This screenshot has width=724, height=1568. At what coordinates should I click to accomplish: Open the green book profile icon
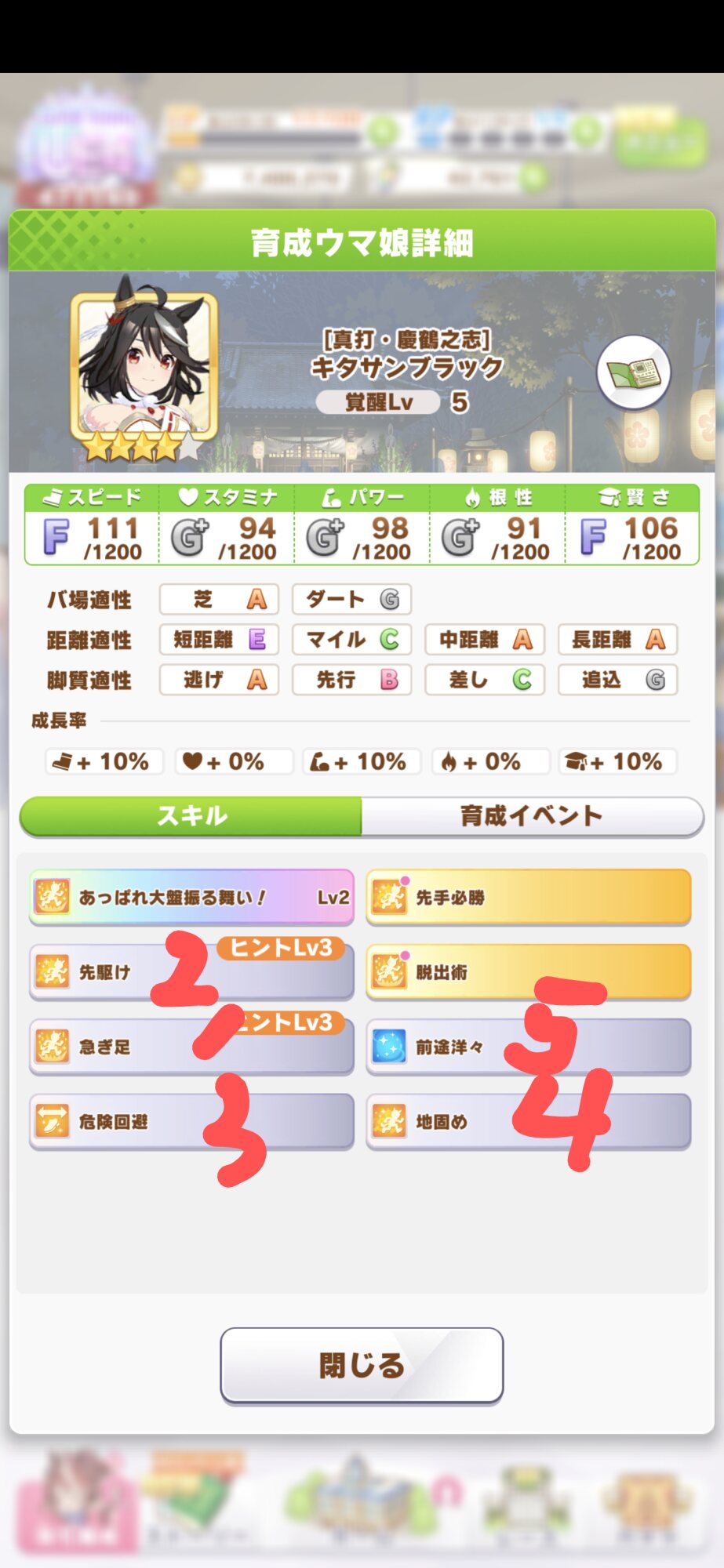click(633, 373)
